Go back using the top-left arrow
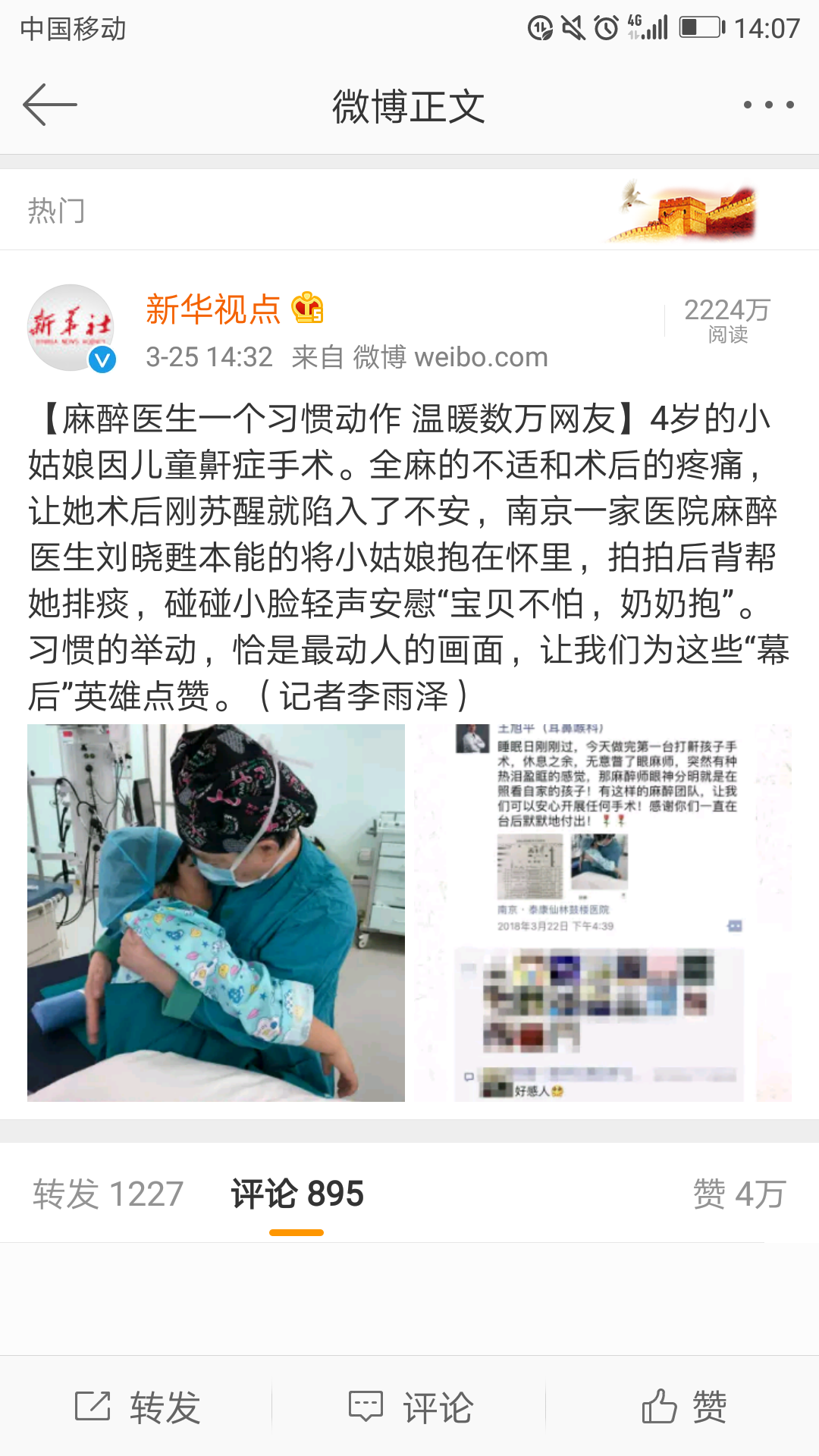 (x=50, y=105)
